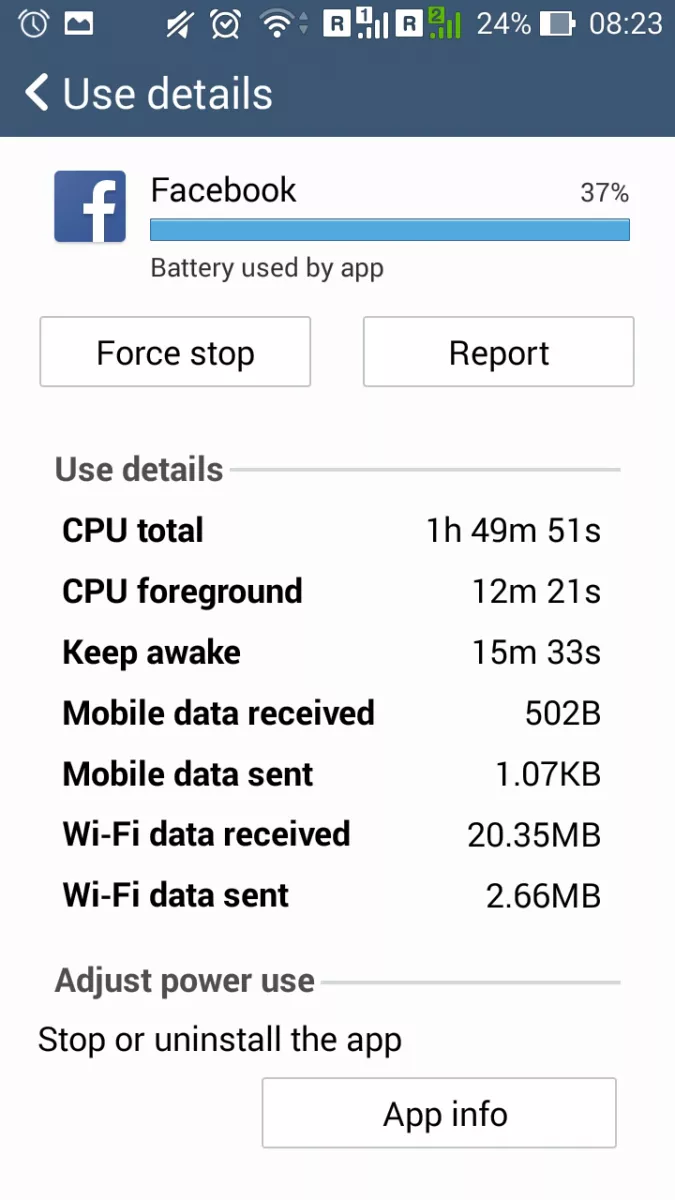
Task: Go back from Use details
Action: [37, 94]
